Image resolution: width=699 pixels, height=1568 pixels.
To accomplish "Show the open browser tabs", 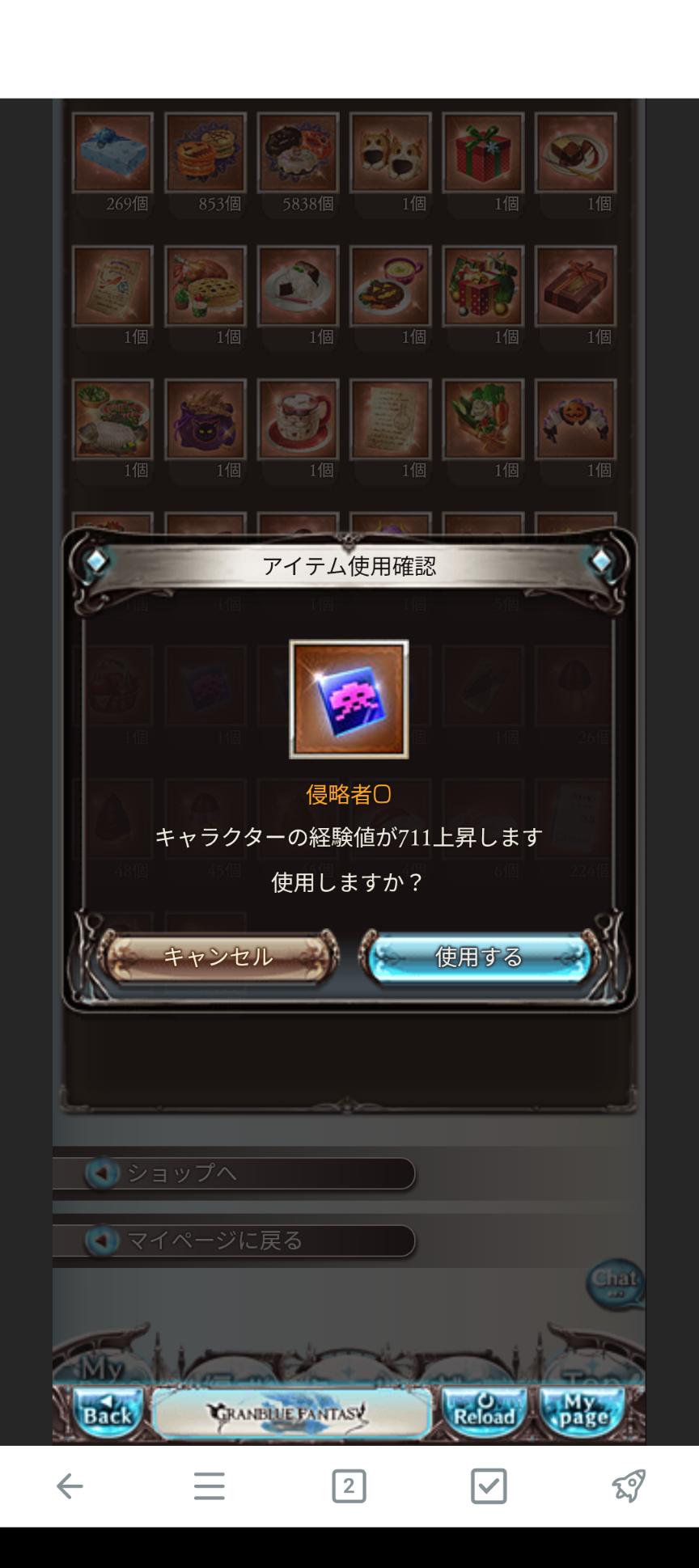I will [x=349, y=1486].
